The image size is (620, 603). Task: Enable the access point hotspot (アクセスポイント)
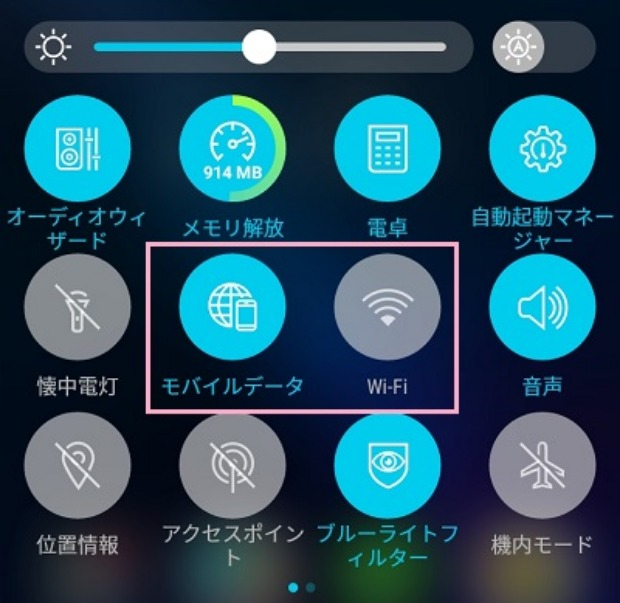coord(232,465)
